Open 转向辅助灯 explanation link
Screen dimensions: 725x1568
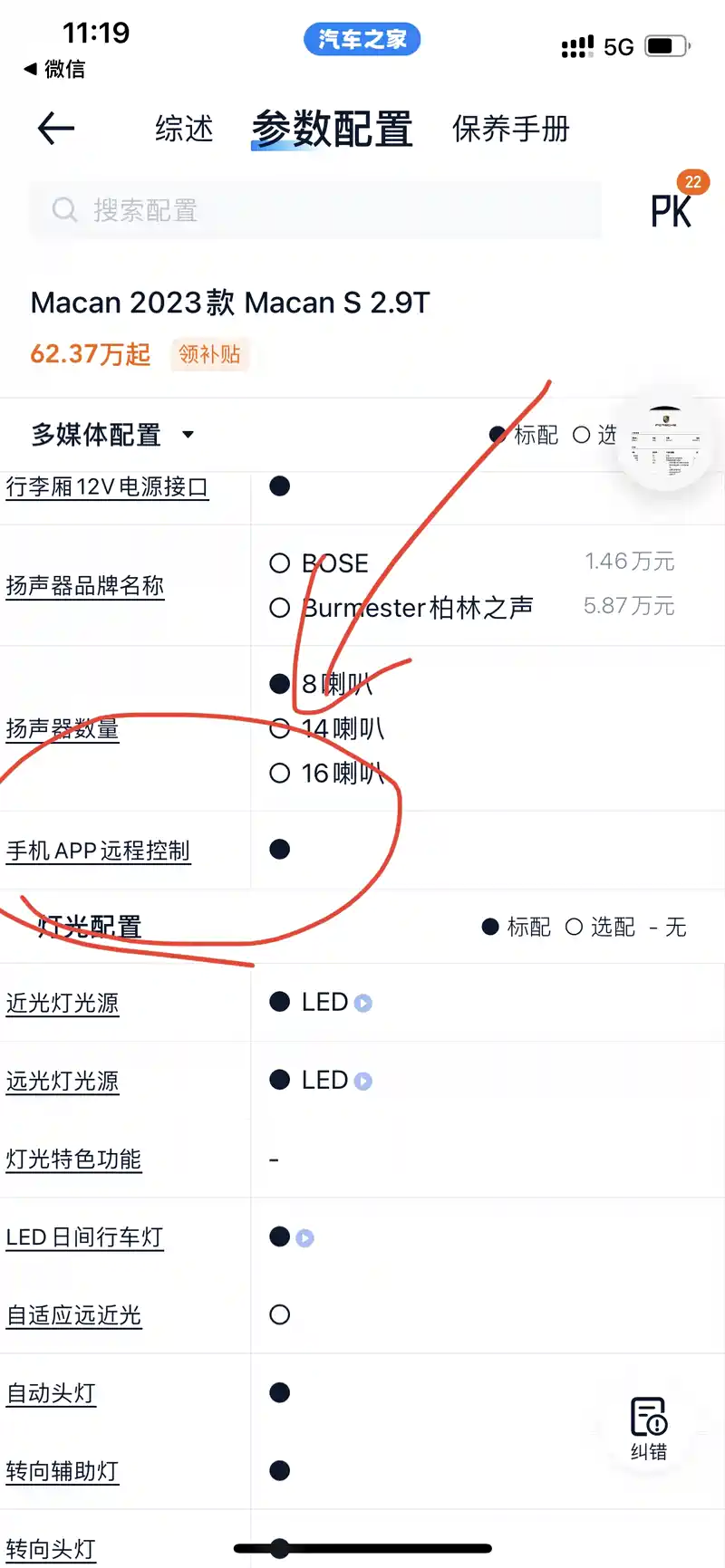click(x=63, y=1471)
